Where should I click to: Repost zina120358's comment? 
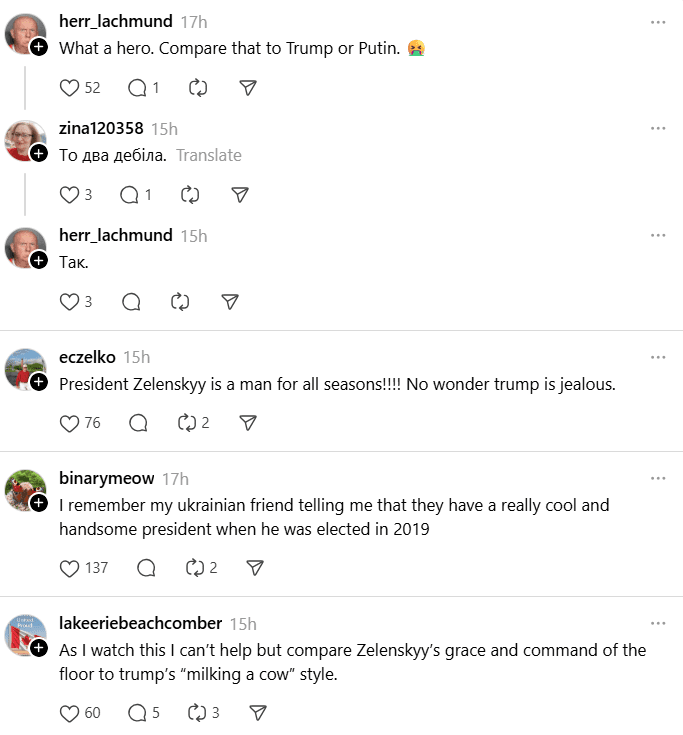coord(189,195)
